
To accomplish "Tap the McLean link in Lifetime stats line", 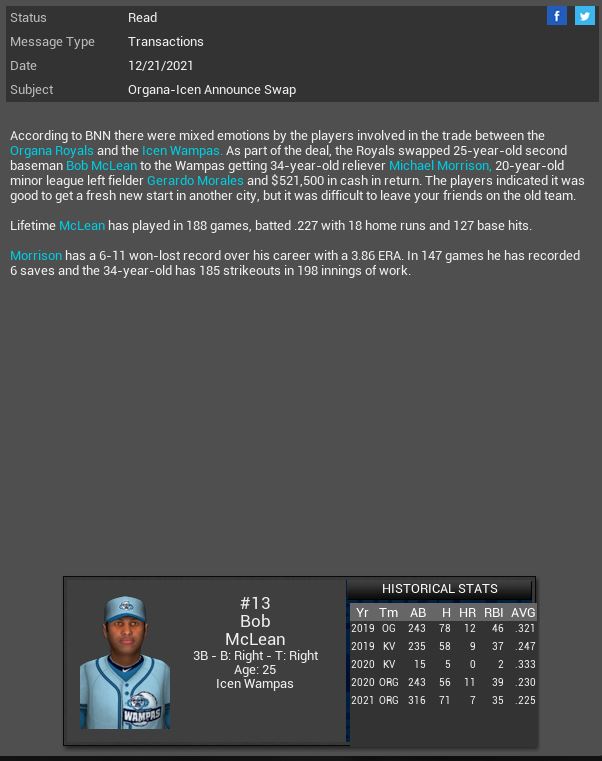I will 82,226.
